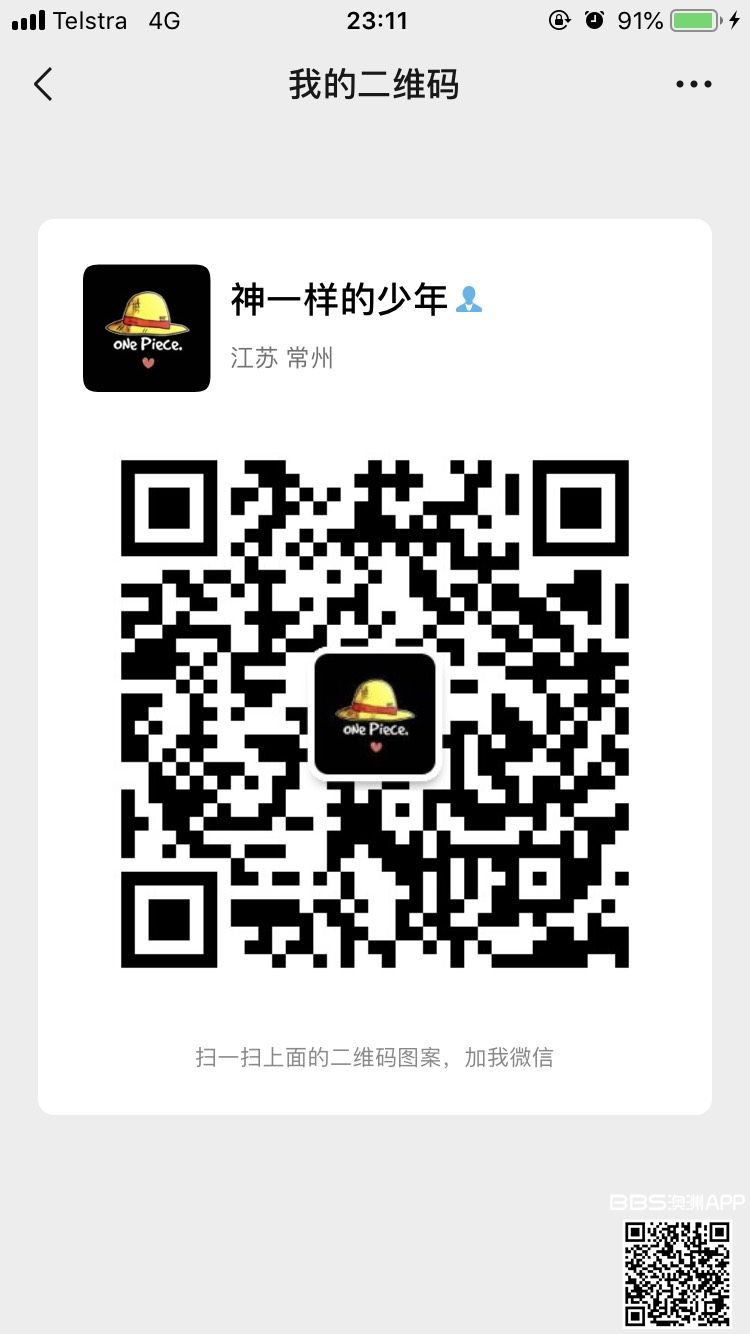Go back from My QR Code page
This screenshot has width=750, height=1334.
(43, 84)
